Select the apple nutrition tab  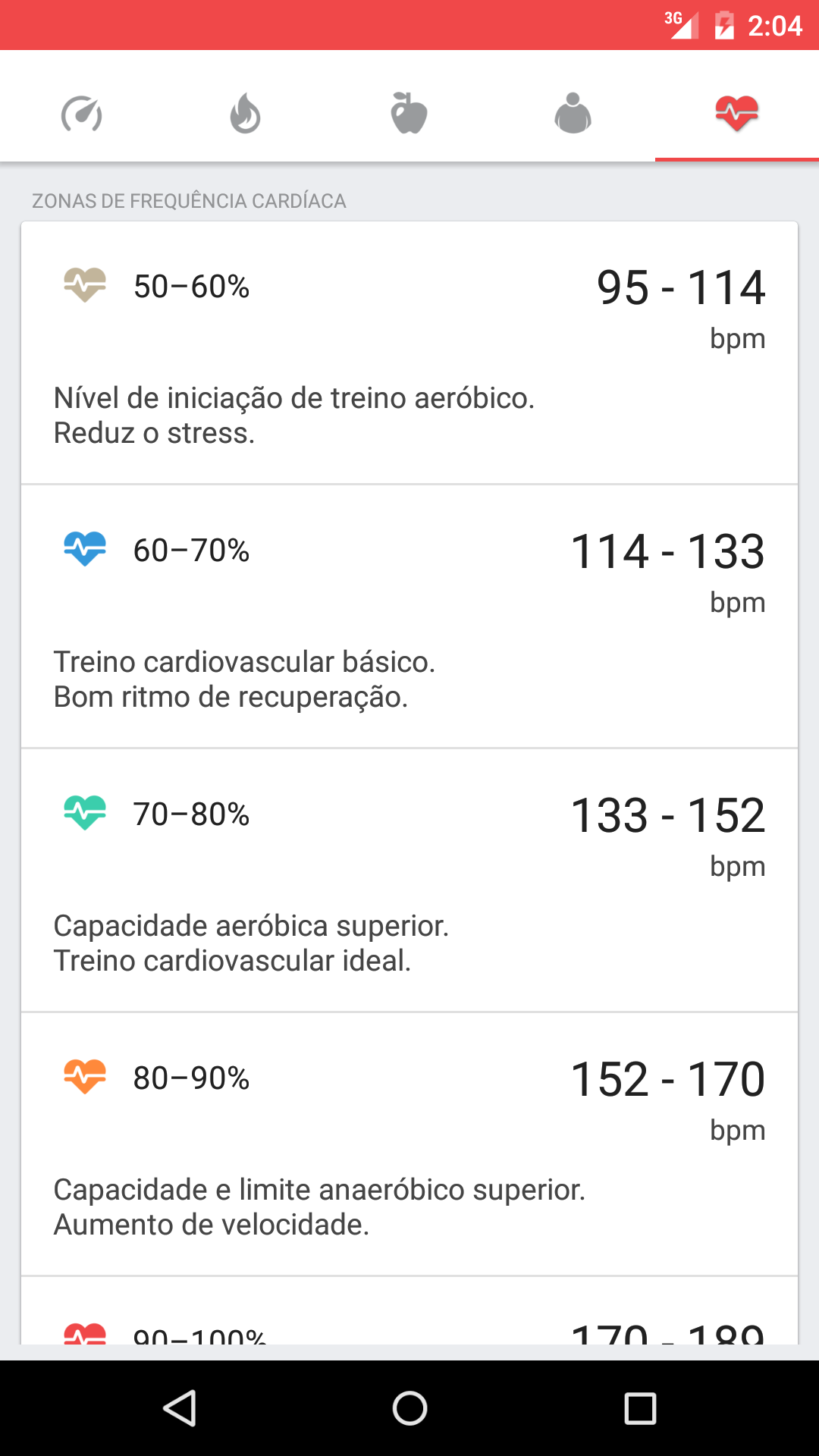coord(409,114)
